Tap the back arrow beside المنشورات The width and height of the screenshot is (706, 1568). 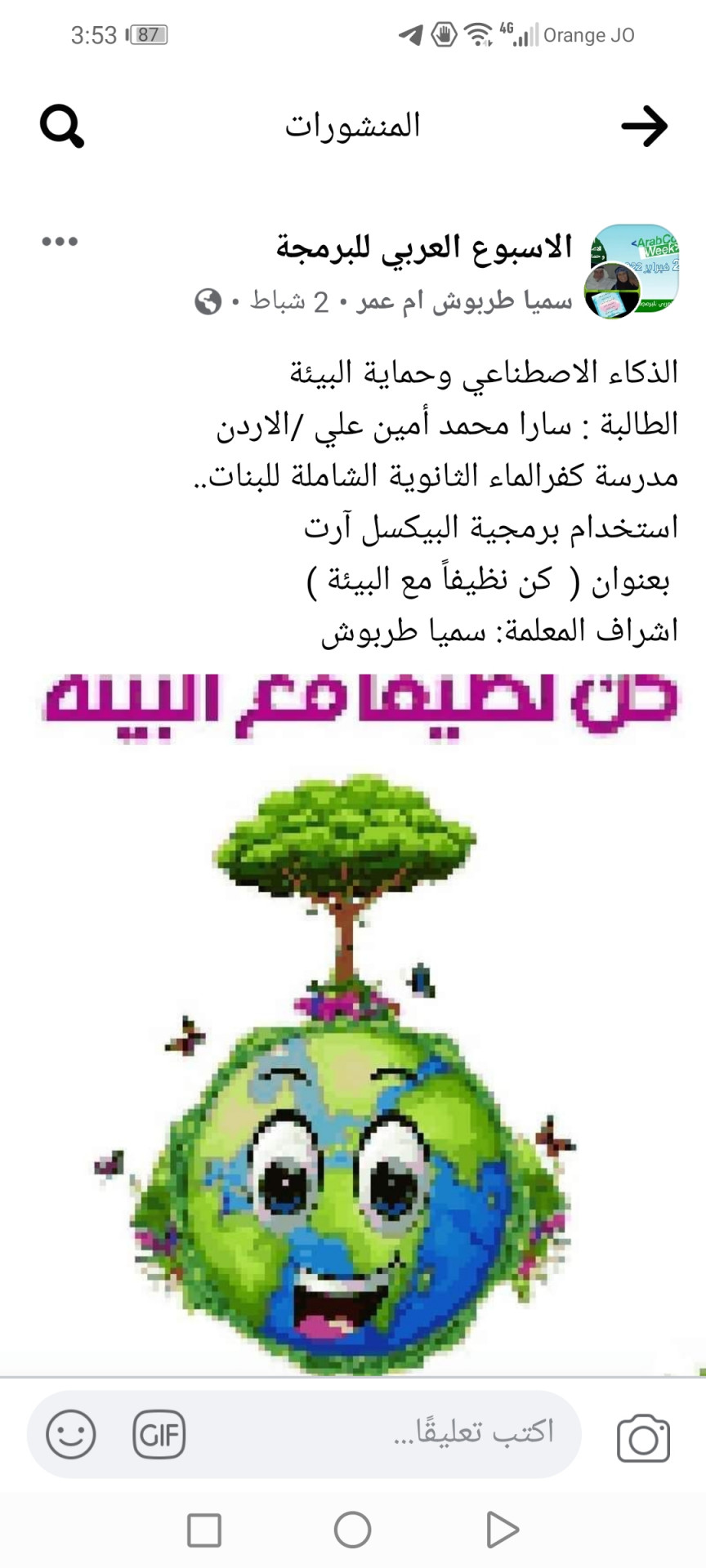tap(644, 127)
